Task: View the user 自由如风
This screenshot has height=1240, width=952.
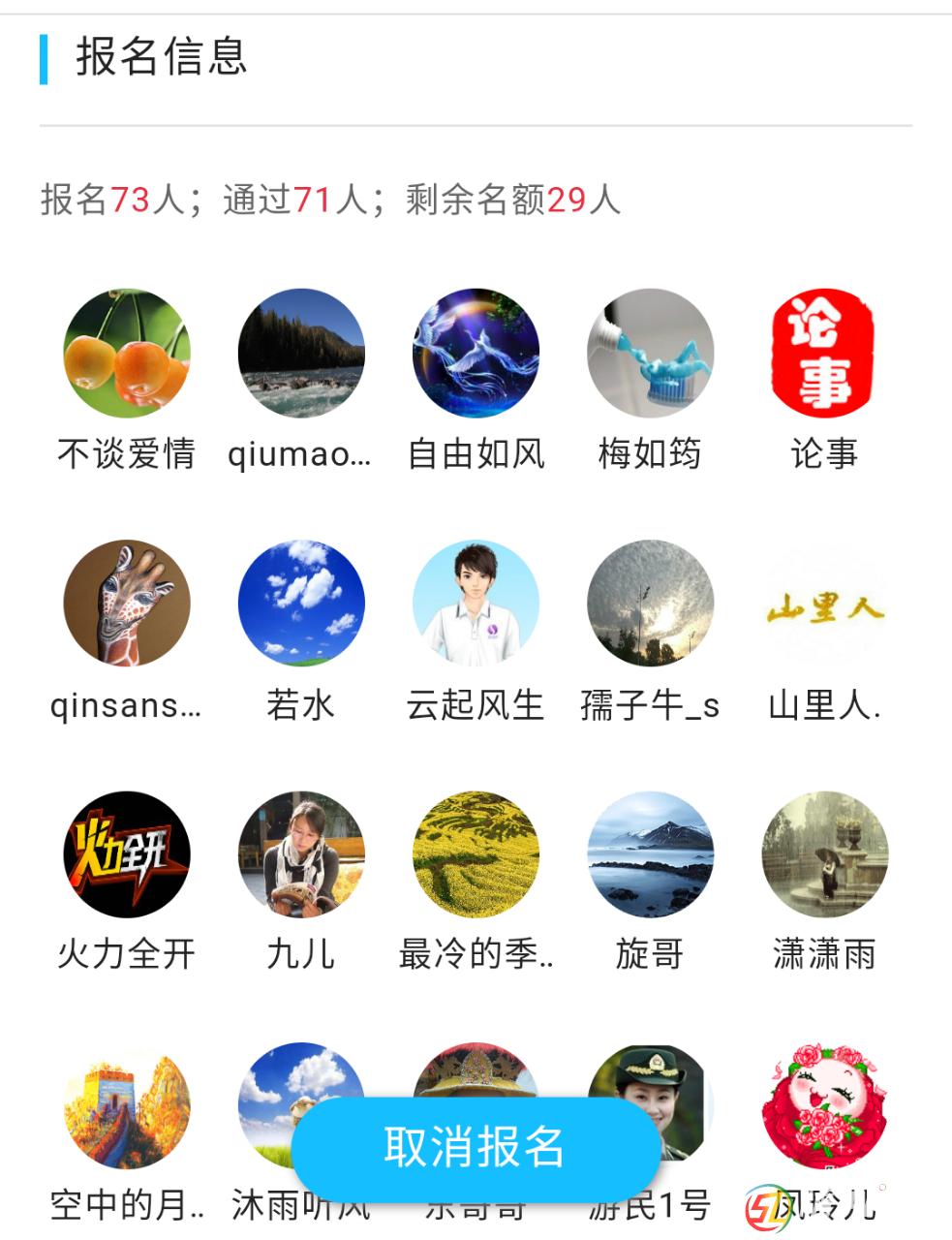Action: 476,354
